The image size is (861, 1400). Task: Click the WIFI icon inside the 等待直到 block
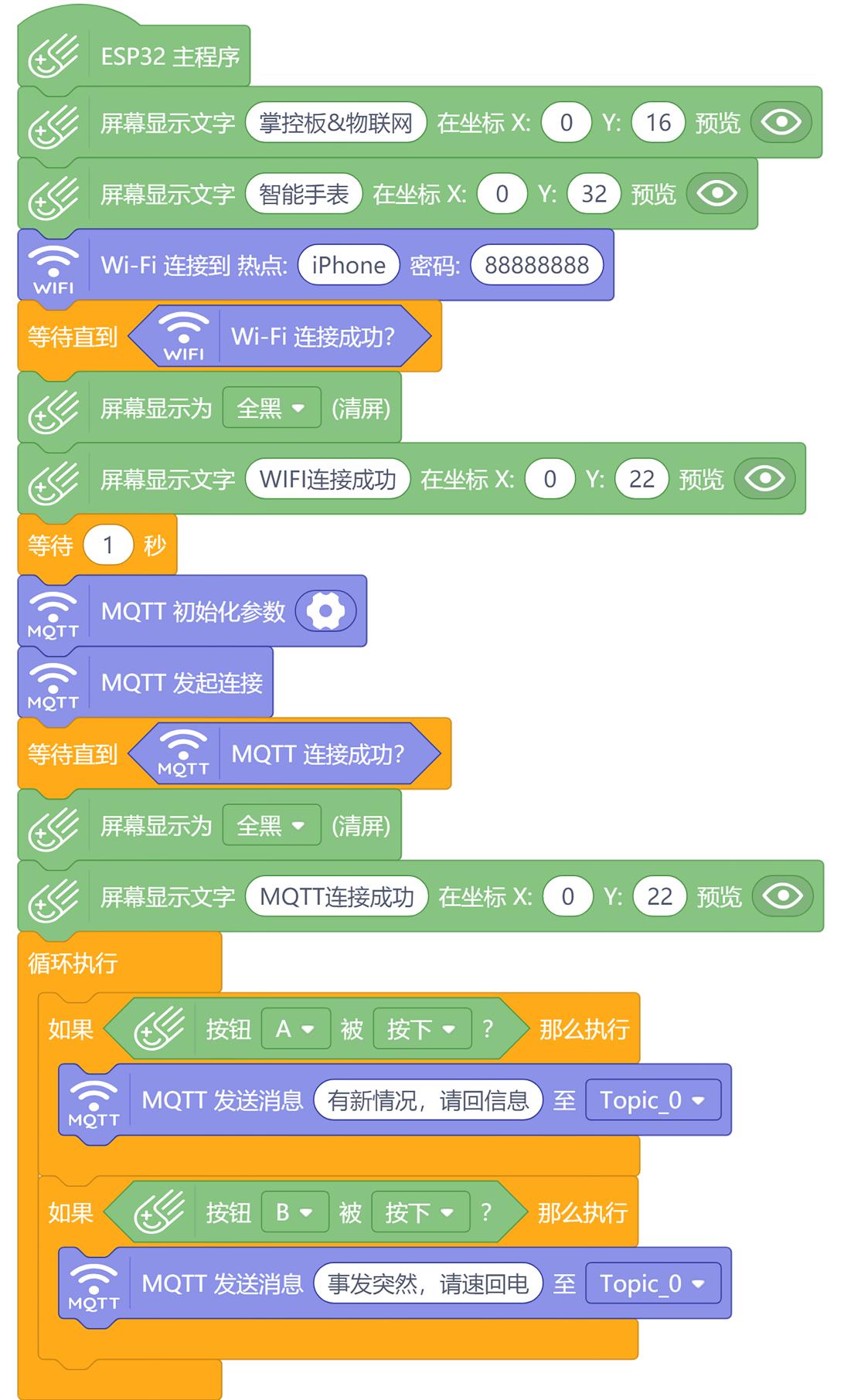coord(183,335)
